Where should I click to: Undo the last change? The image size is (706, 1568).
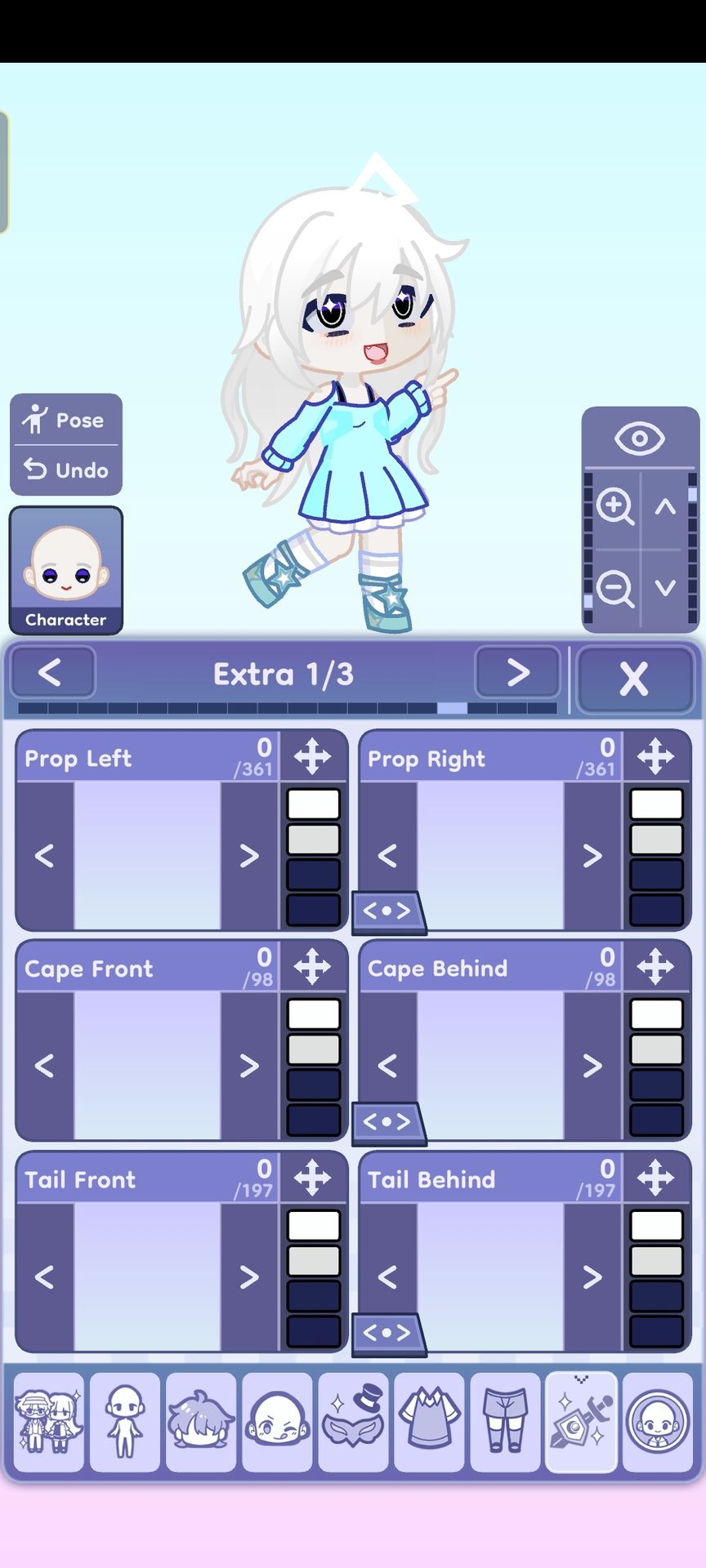(x=65, y=470)
